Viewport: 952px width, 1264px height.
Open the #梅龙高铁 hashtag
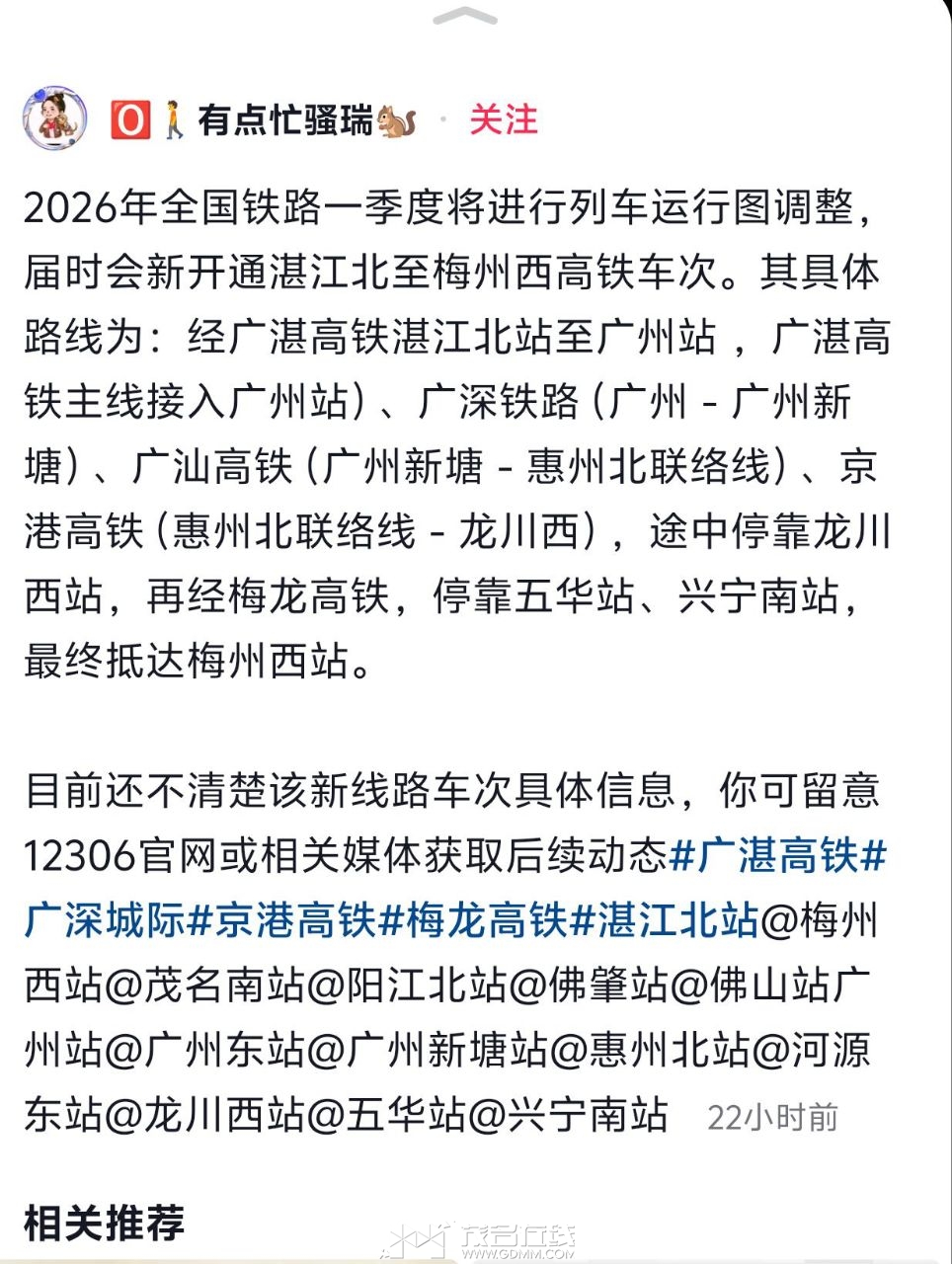pyautogui.click(x=474, y=920)
